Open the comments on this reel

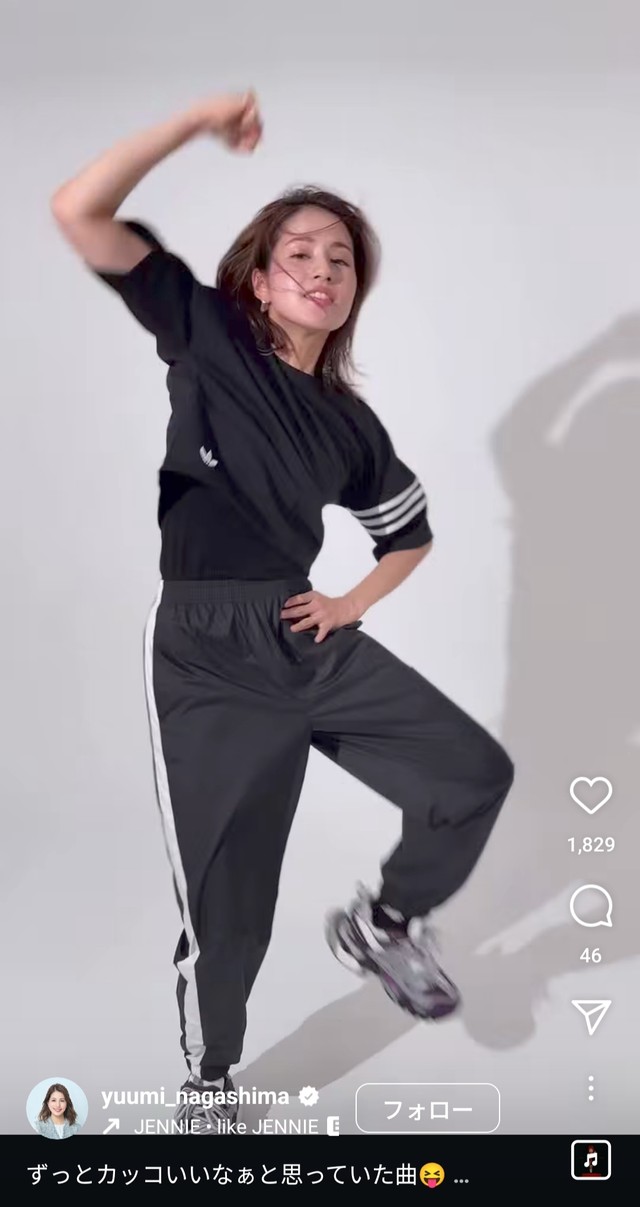[590, 908]
